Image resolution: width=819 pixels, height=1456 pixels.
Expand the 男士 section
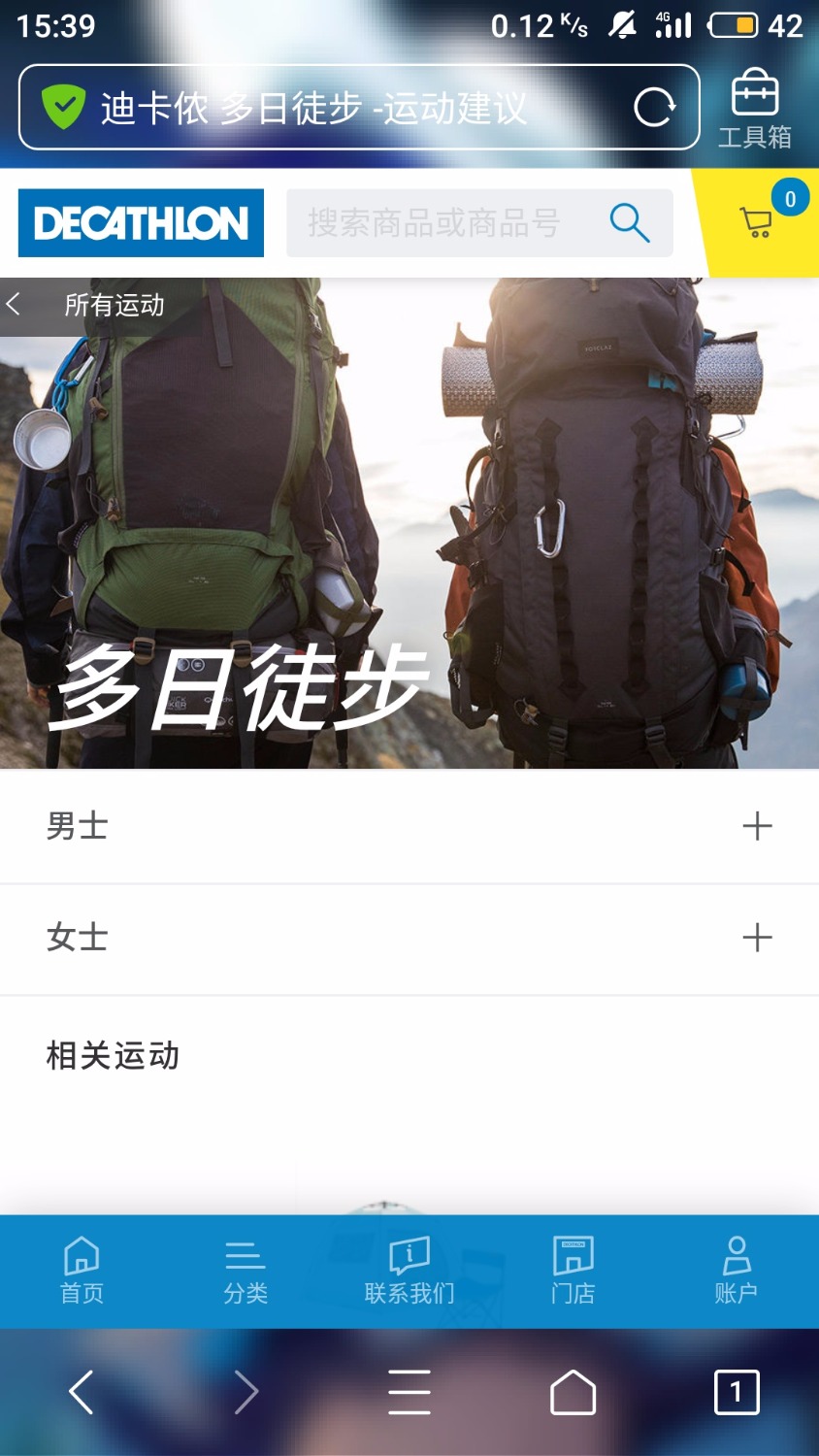pyautogui.click(x=757, y=827)
